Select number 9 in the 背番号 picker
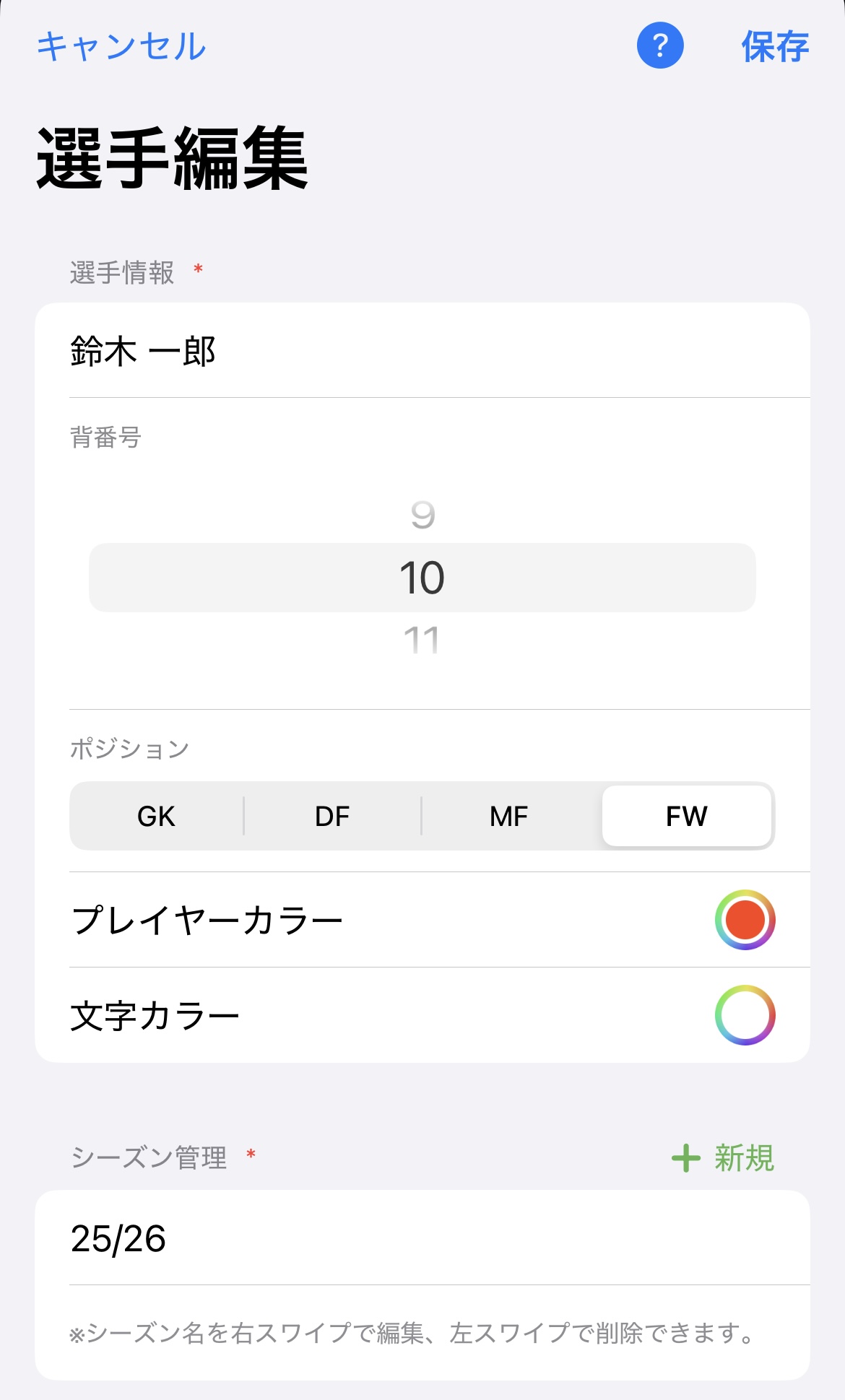 422,516
